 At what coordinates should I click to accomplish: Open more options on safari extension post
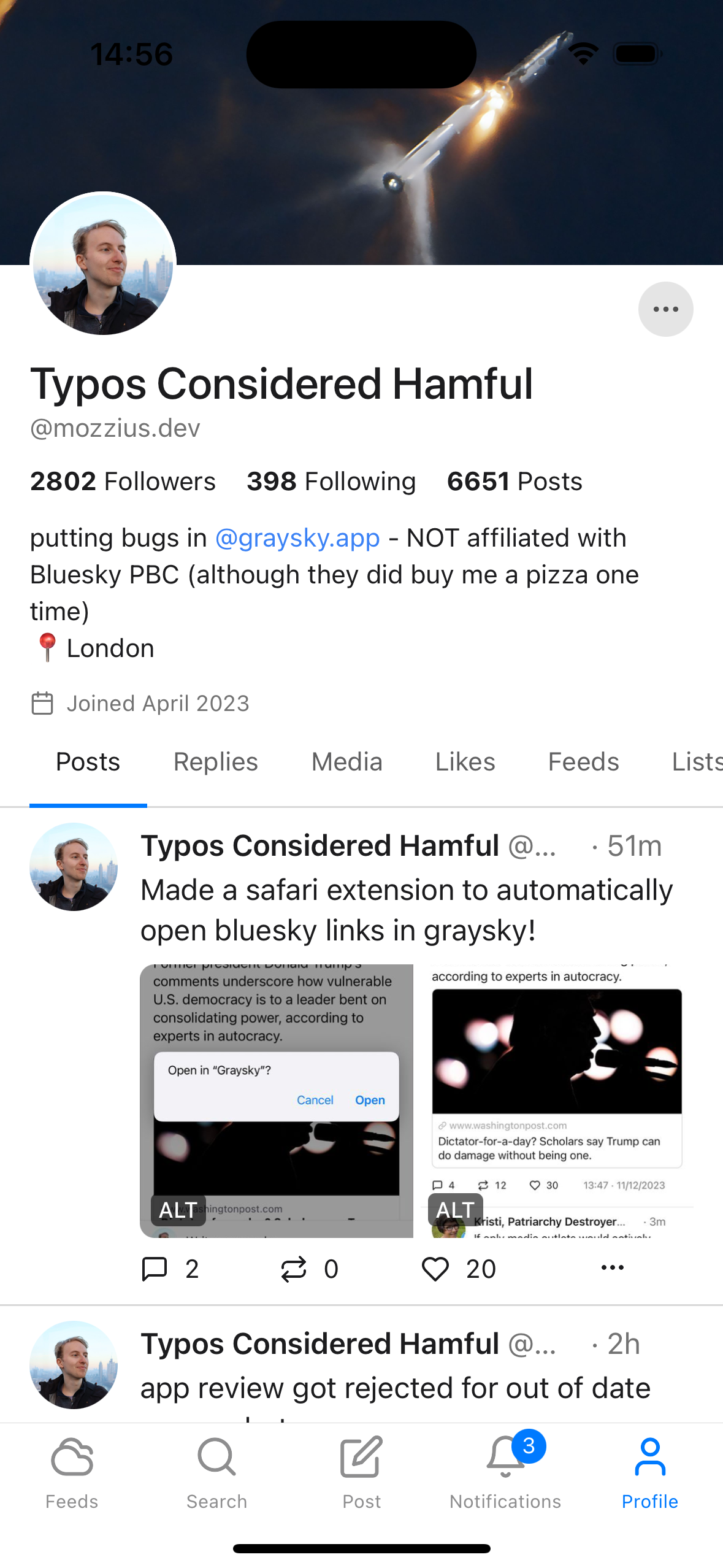612,1267
